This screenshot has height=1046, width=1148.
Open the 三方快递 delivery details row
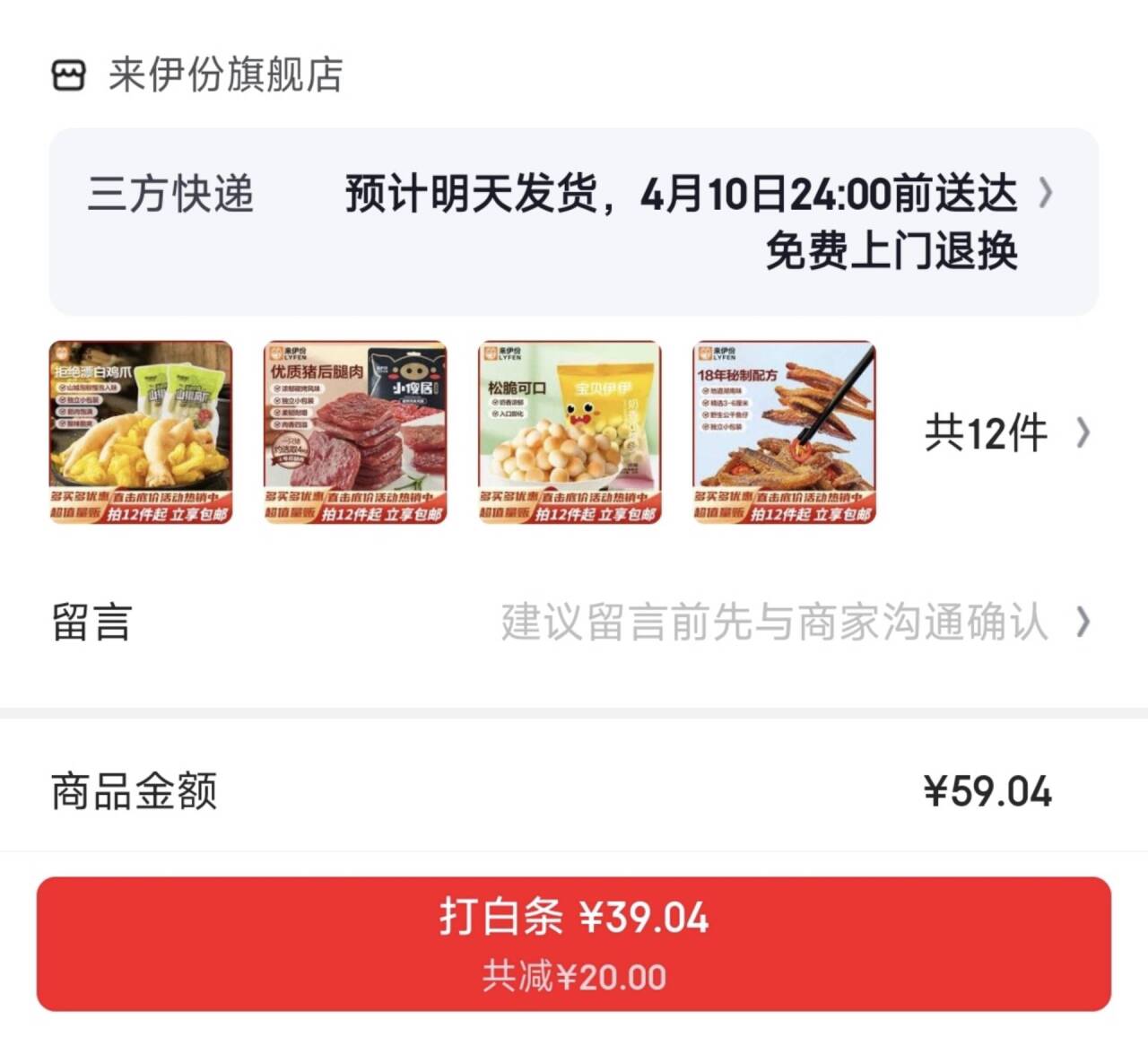tap(573, 222)
